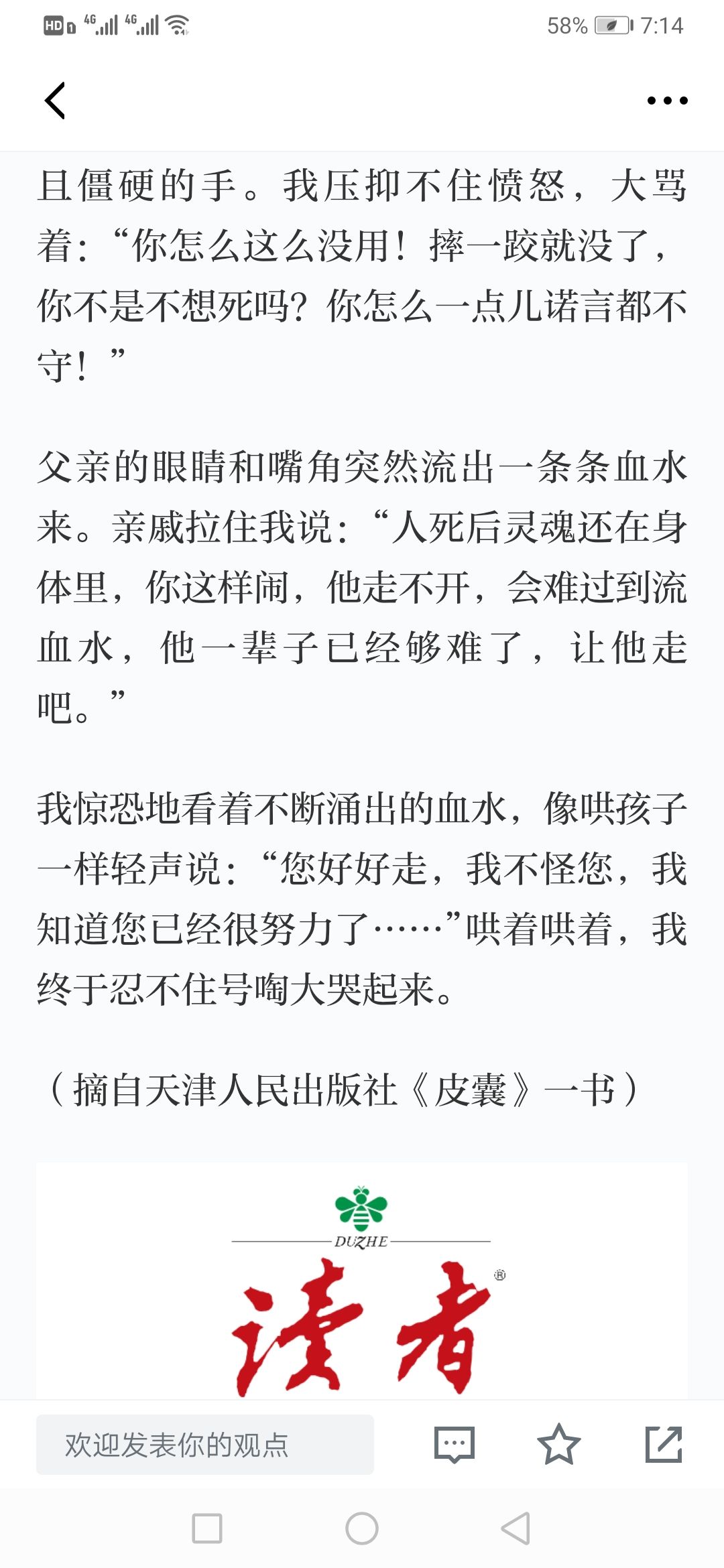The height and width of the screenshot is (1568, 724).
Task: Go back using the top-left arrow
Action: tap(55, 101)
